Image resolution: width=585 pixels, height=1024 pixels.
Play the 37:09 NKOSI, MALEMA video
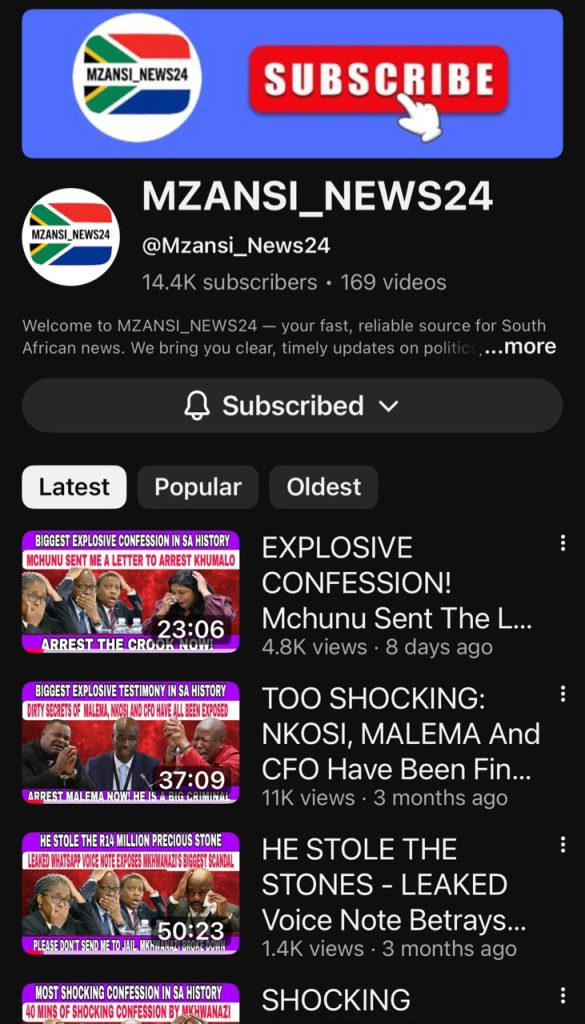click(131, 743)
